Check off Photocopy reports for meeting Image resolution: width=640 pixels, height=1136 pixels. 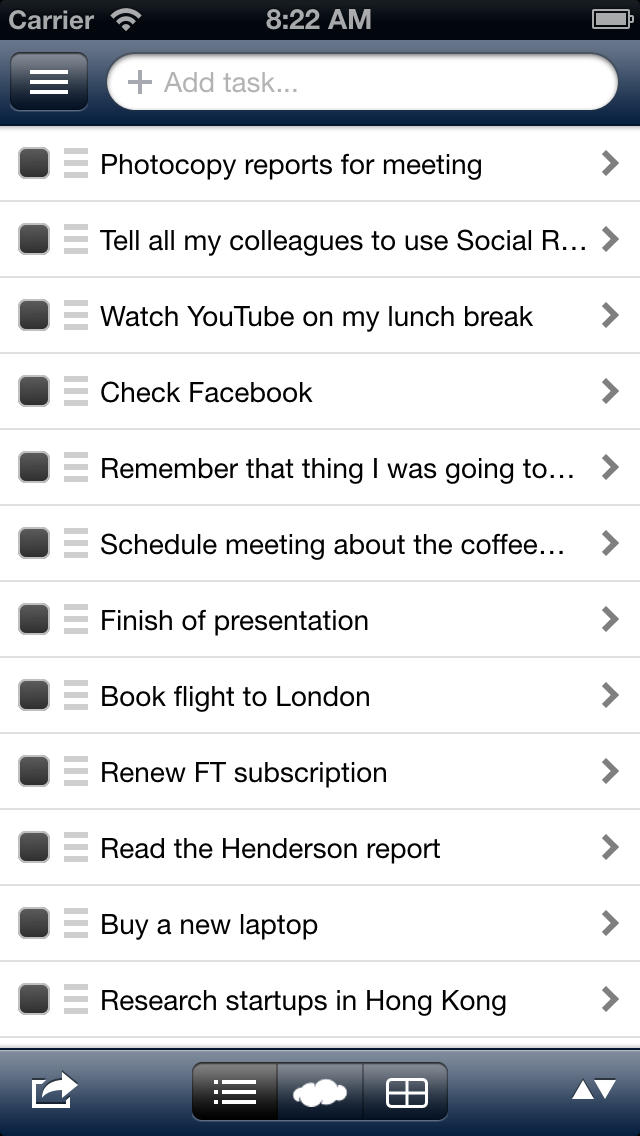click(x=34, y=163)
